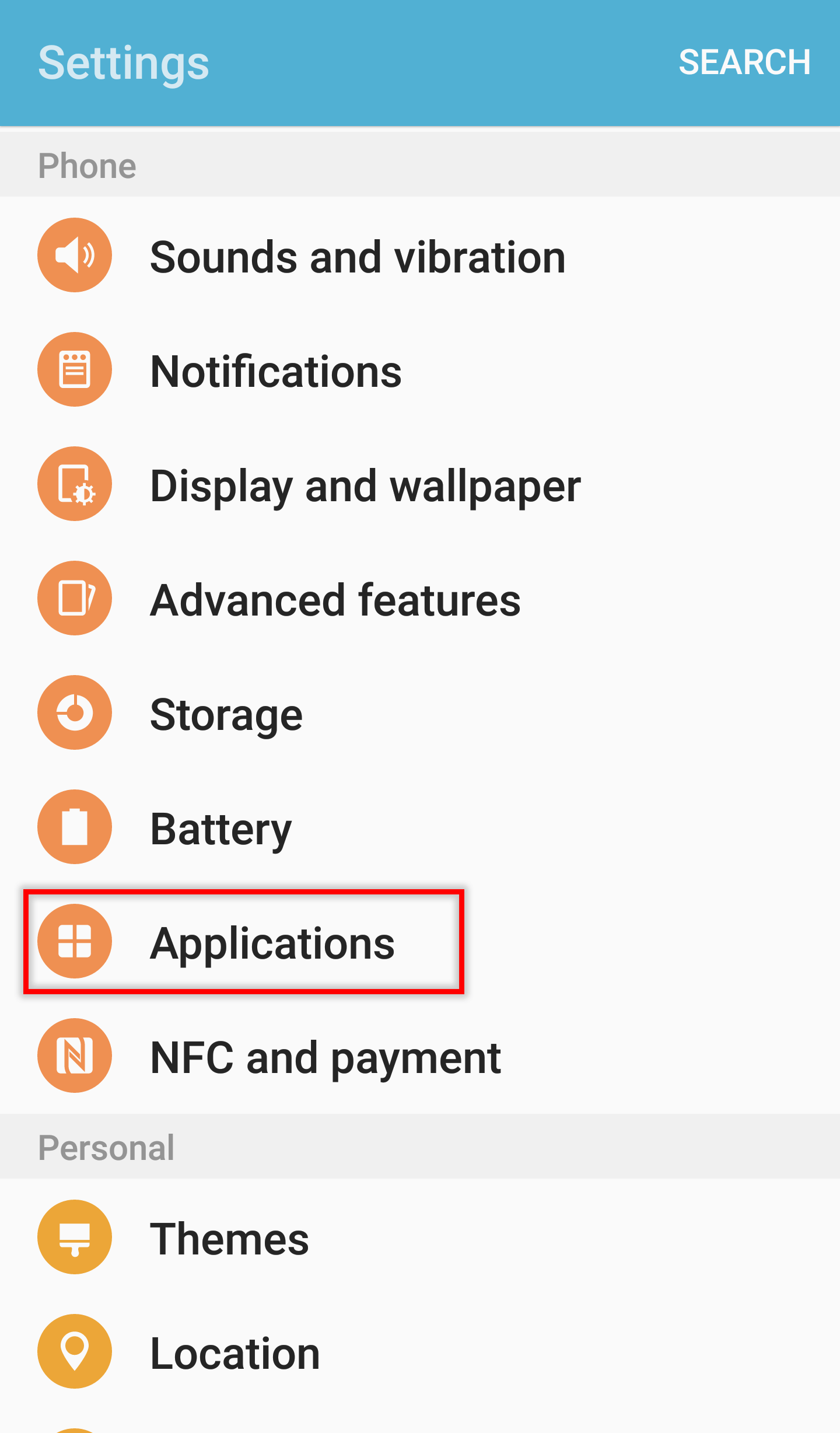Select Advanced features

point(335,600)
